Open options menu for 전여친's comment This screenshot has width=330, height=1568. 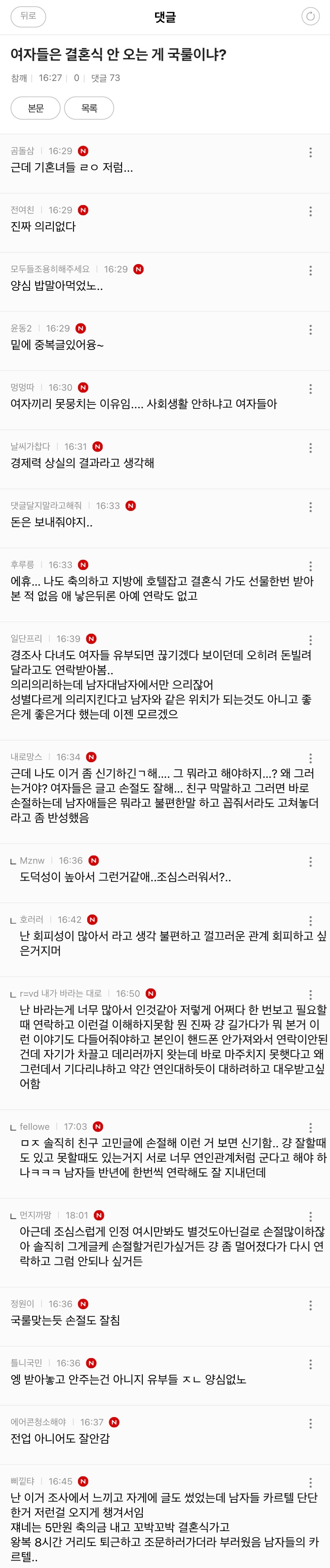point(311,211)
